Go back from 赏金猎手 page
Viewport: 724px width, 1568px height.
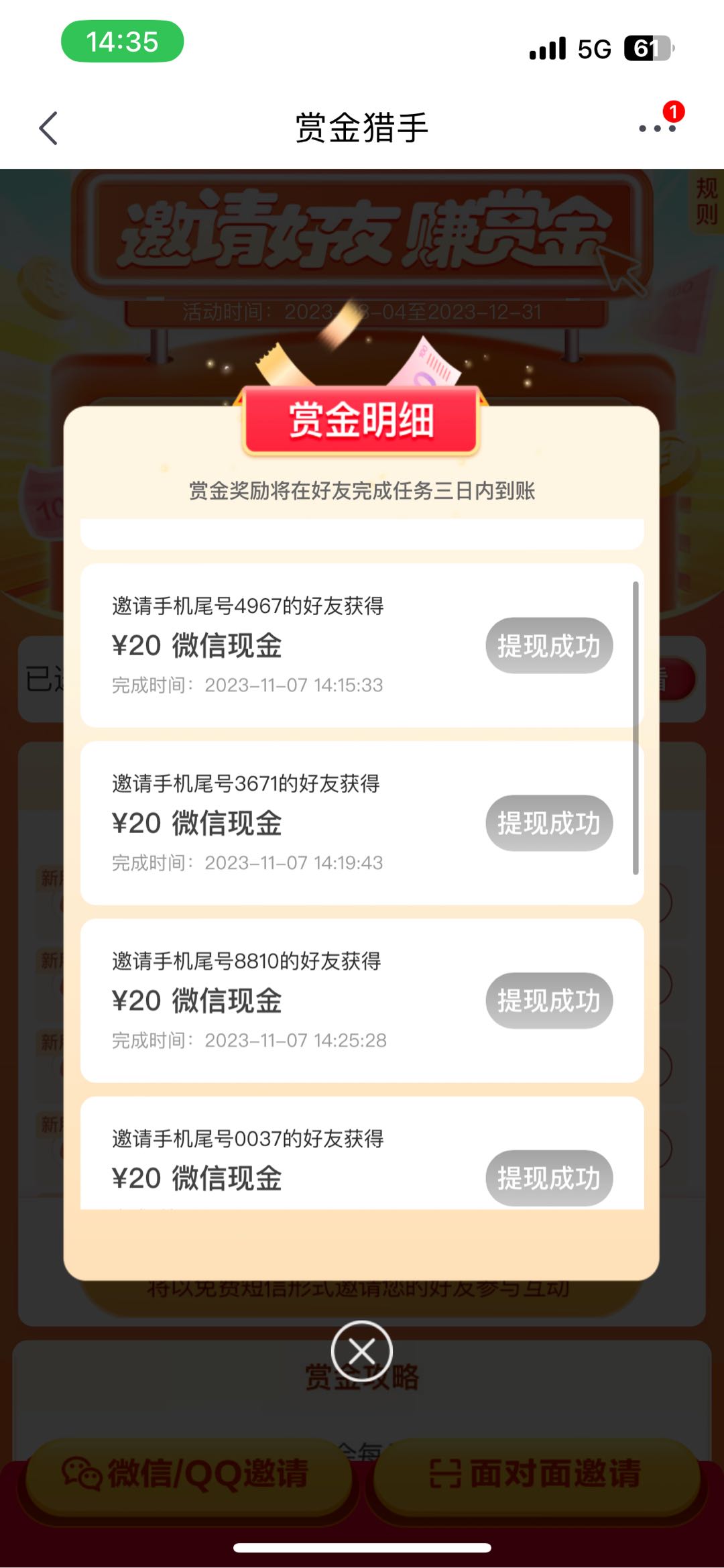[x=48, y=128]
